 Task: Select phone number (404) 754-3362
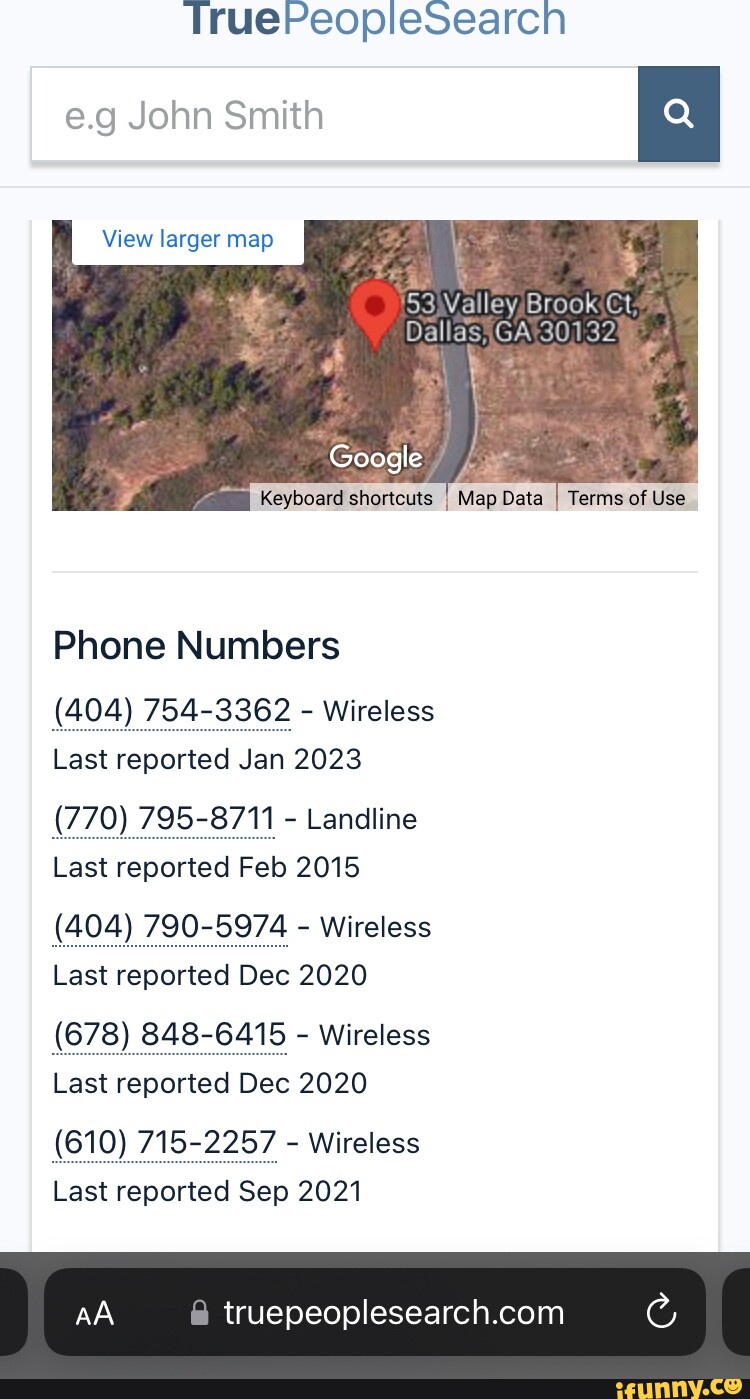(x=172, y=711)
